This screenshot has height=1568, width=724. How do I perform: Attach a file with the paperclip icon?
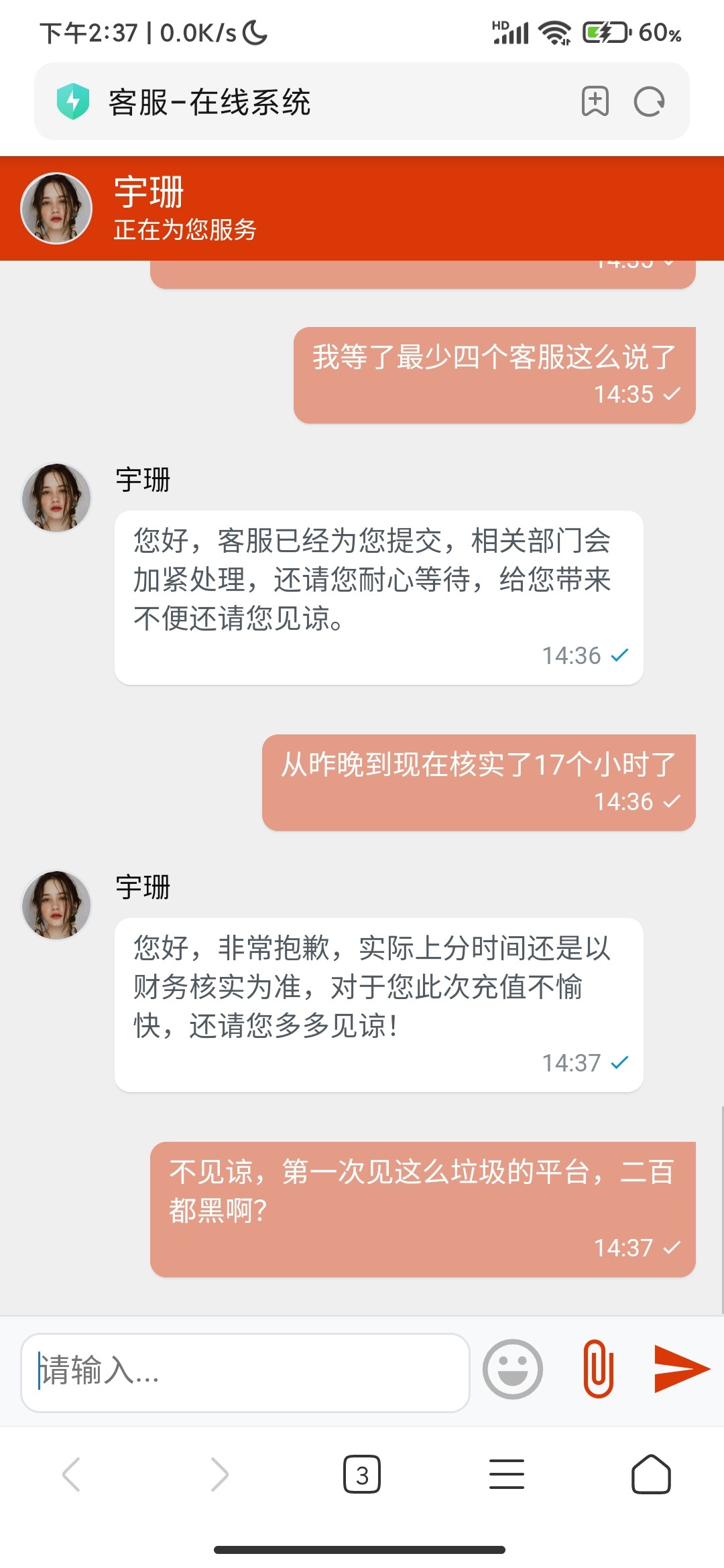pos(598,1369)
